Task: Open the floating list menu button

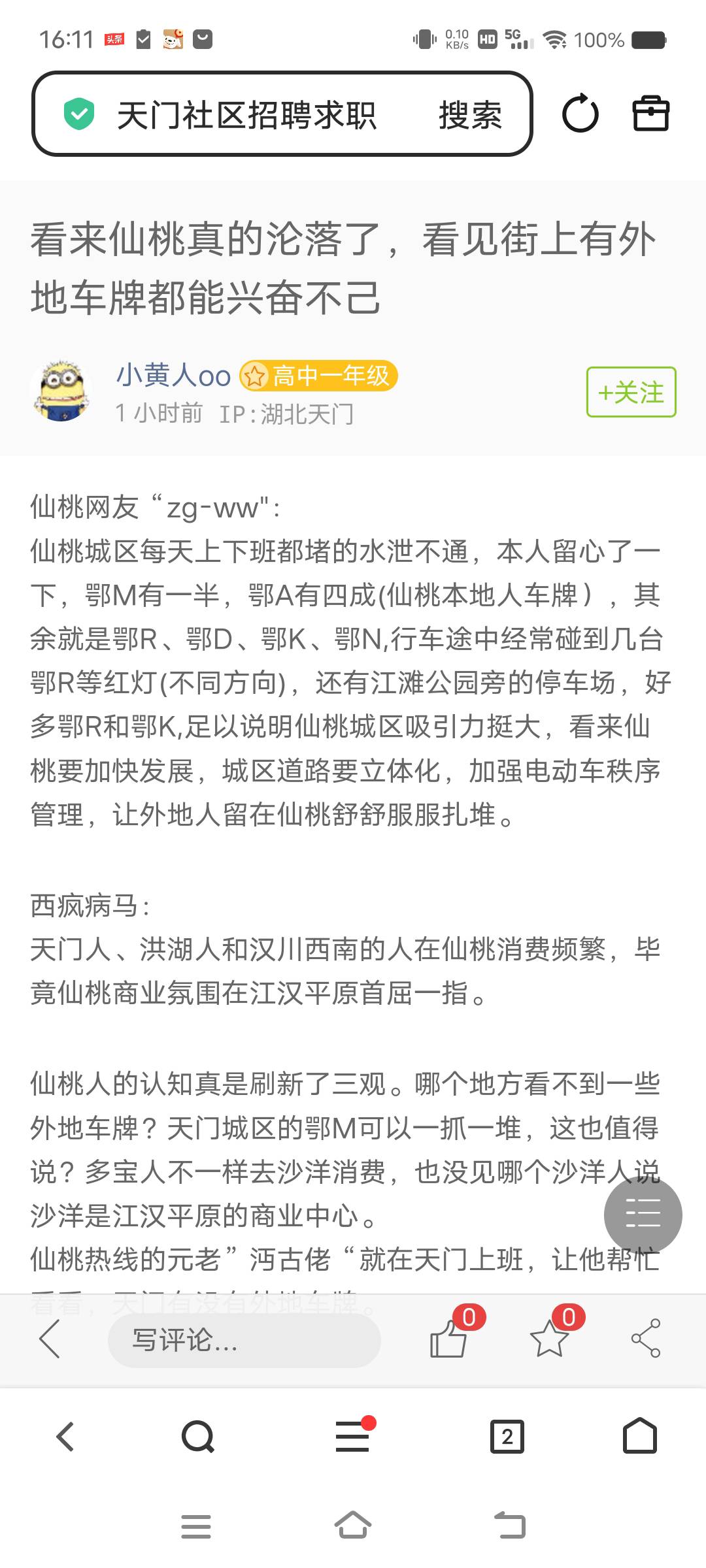Action: coord(643,1215)
